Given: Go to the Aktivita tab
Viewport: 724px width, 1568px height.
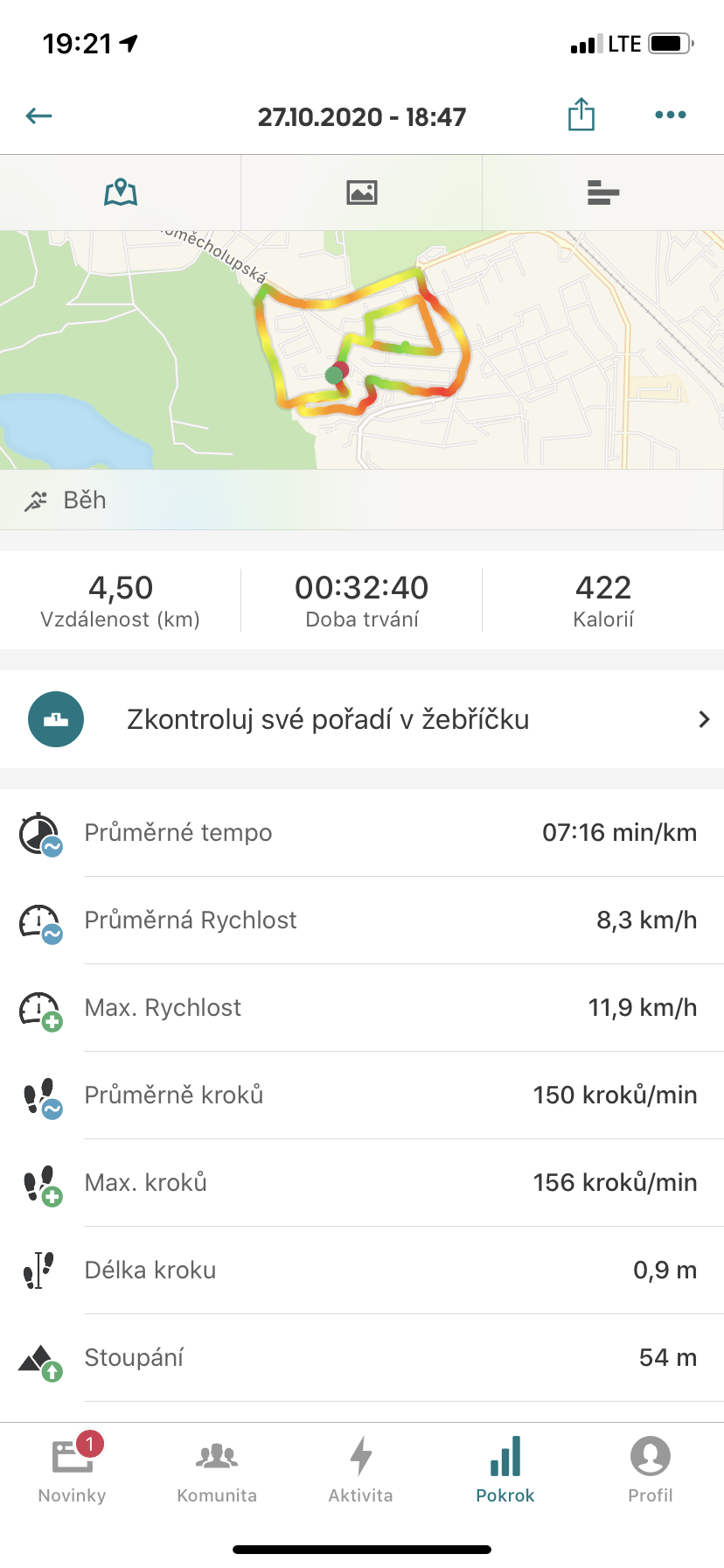Looking at the screenshot, I should point(361,1468).
